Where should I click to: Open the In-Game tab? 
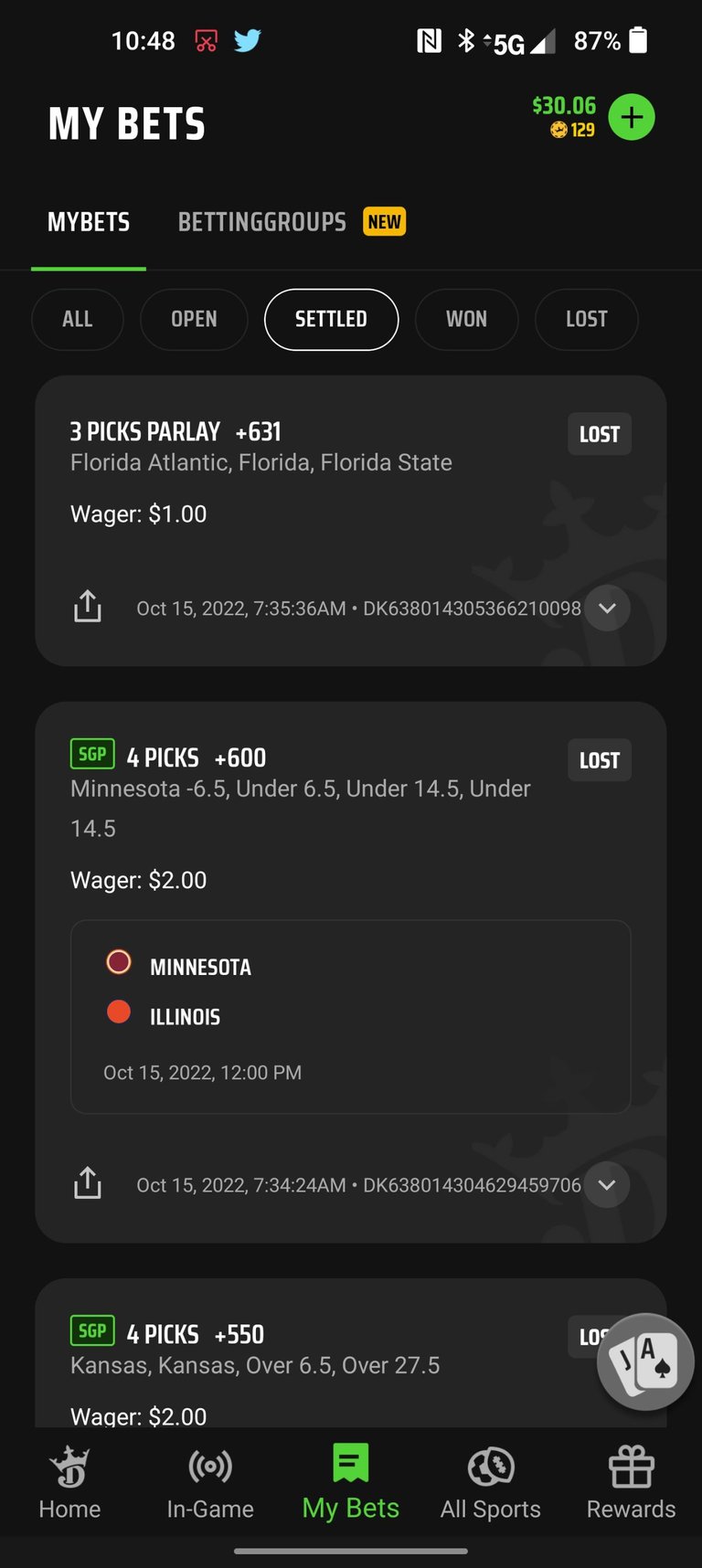point(210,1482)
